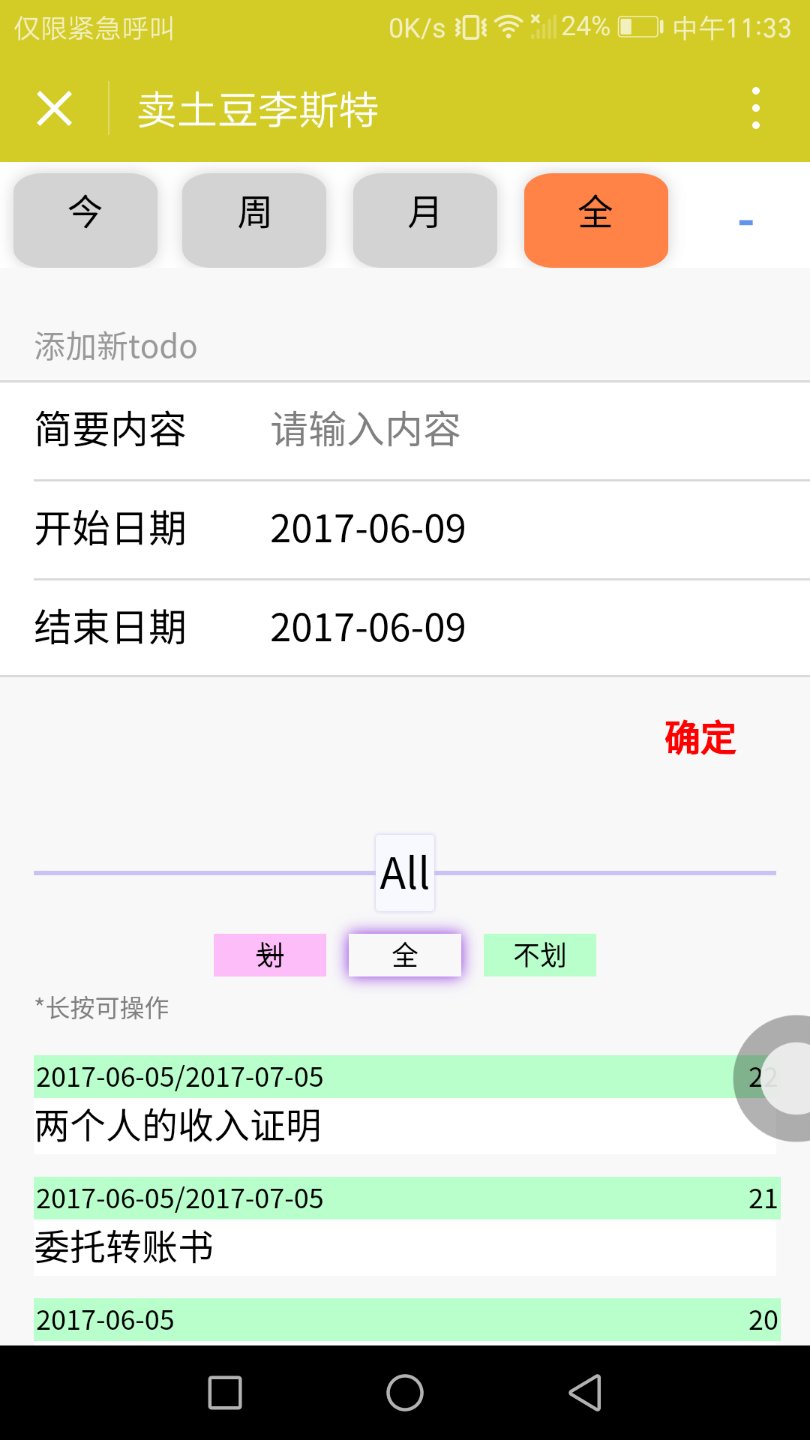
Task: Close the mini program with X
Action: pos(54,108)
